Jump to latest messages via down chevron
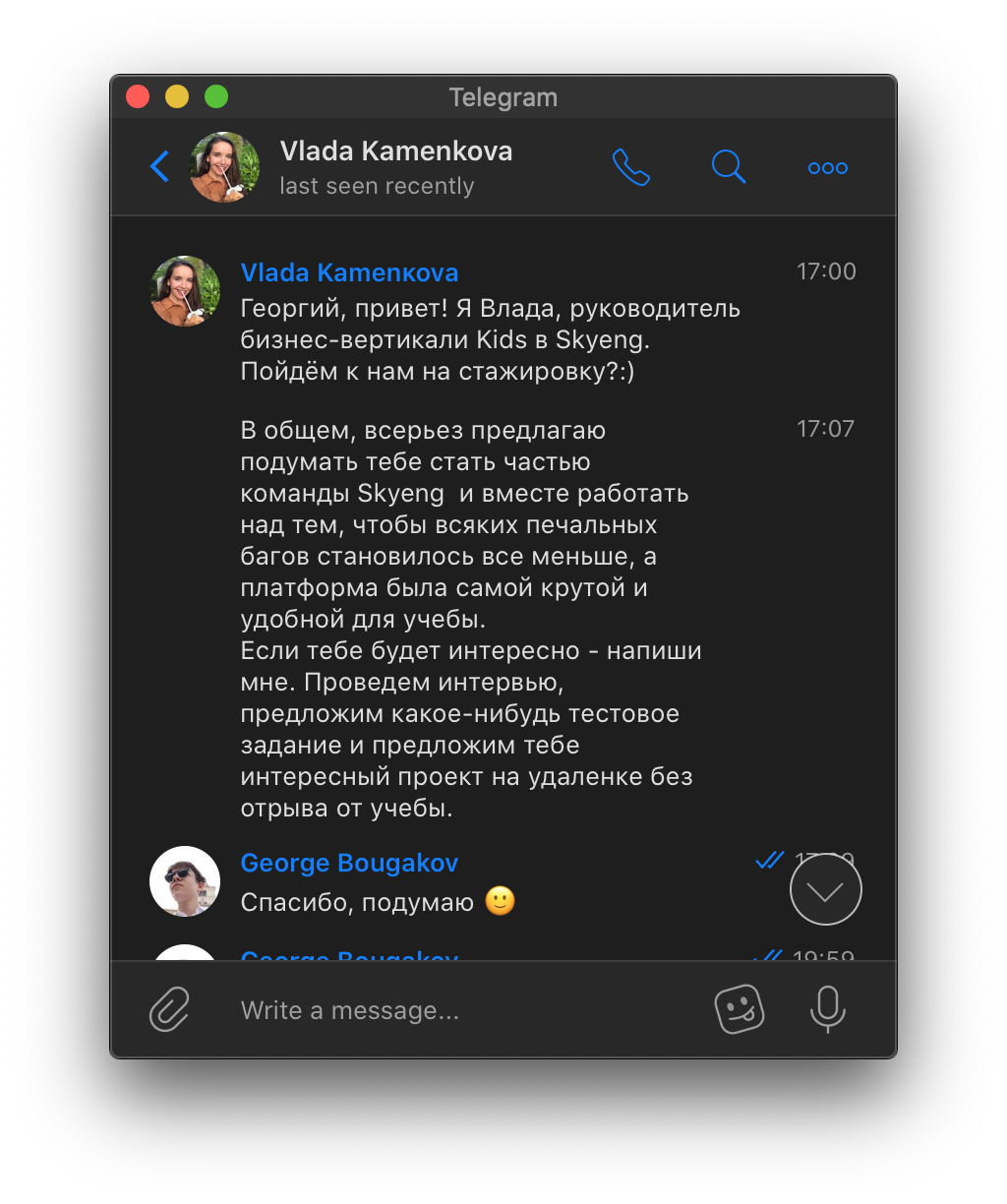Image resolution: width=1007 pixels, height=1204 pixels. pos(826,888)
